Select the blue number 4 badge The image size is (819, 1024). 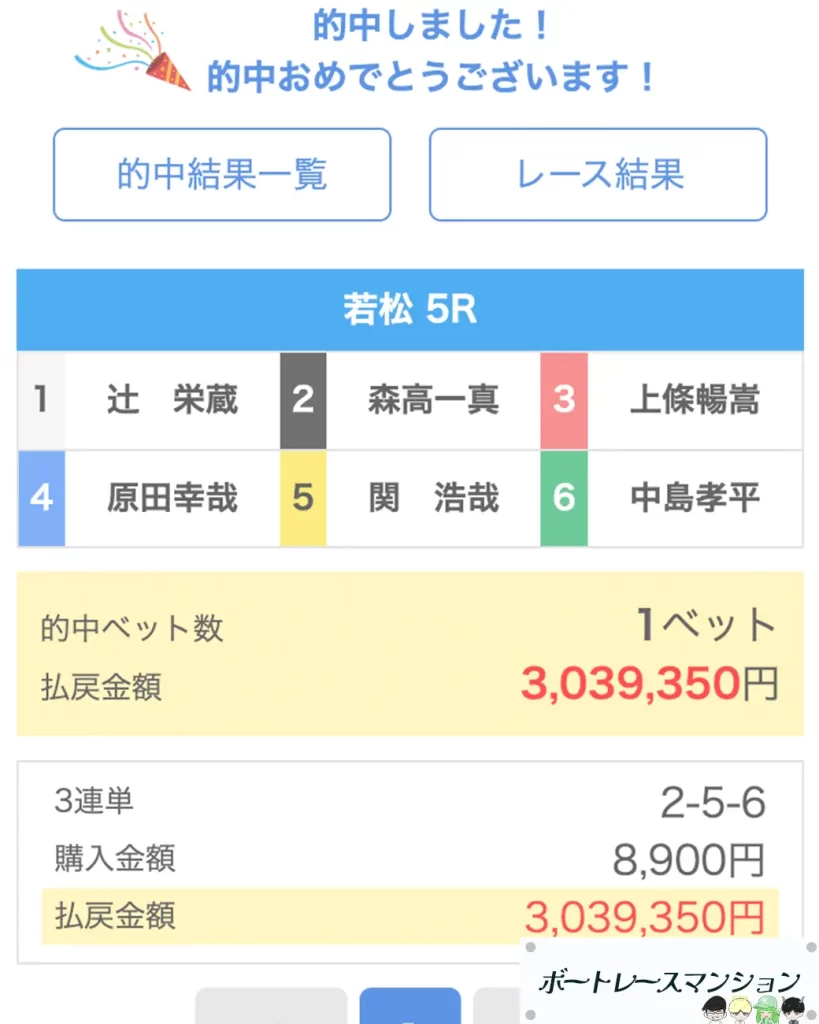(x=42, y=498)
